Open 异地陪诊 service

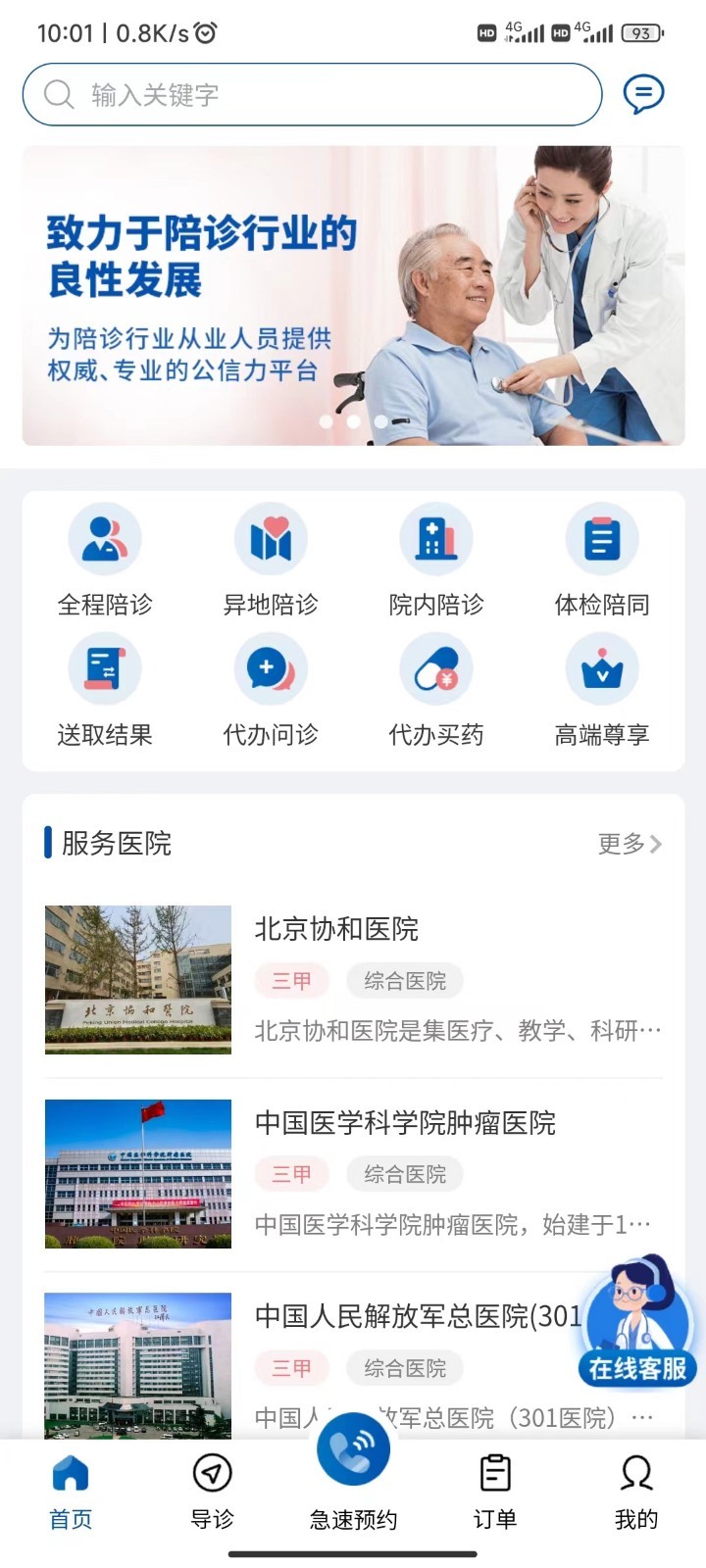point(271,560)
